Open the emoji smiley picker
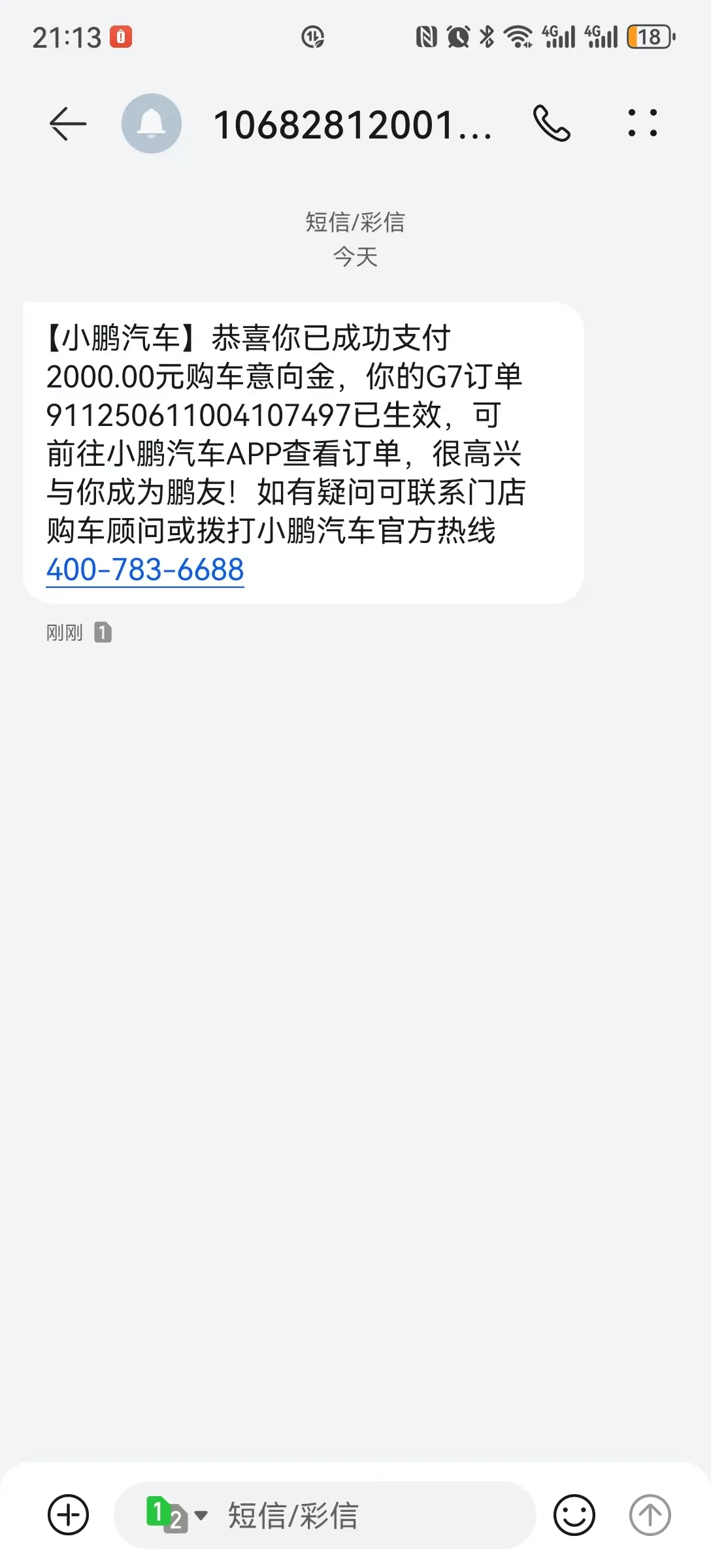Viewport: 711px width, 1568px height. click(x=574, y=1514)
